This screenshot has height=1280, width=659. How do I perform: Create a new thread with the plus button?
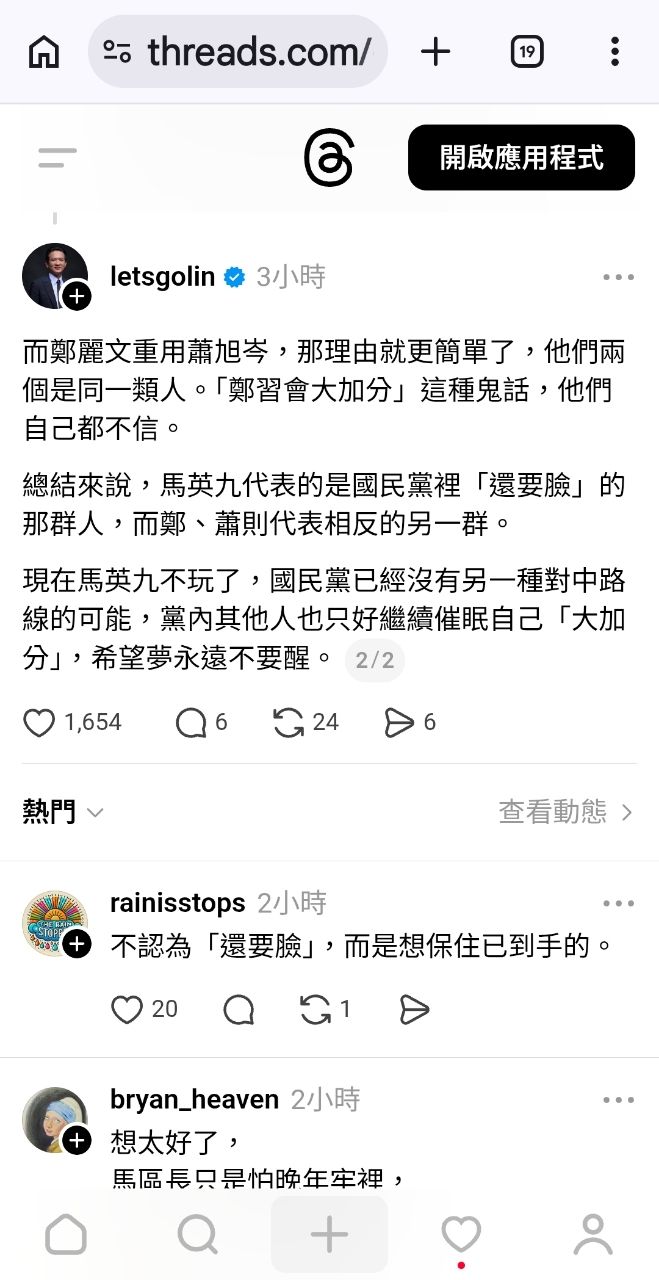click(x=329, y=1235)
